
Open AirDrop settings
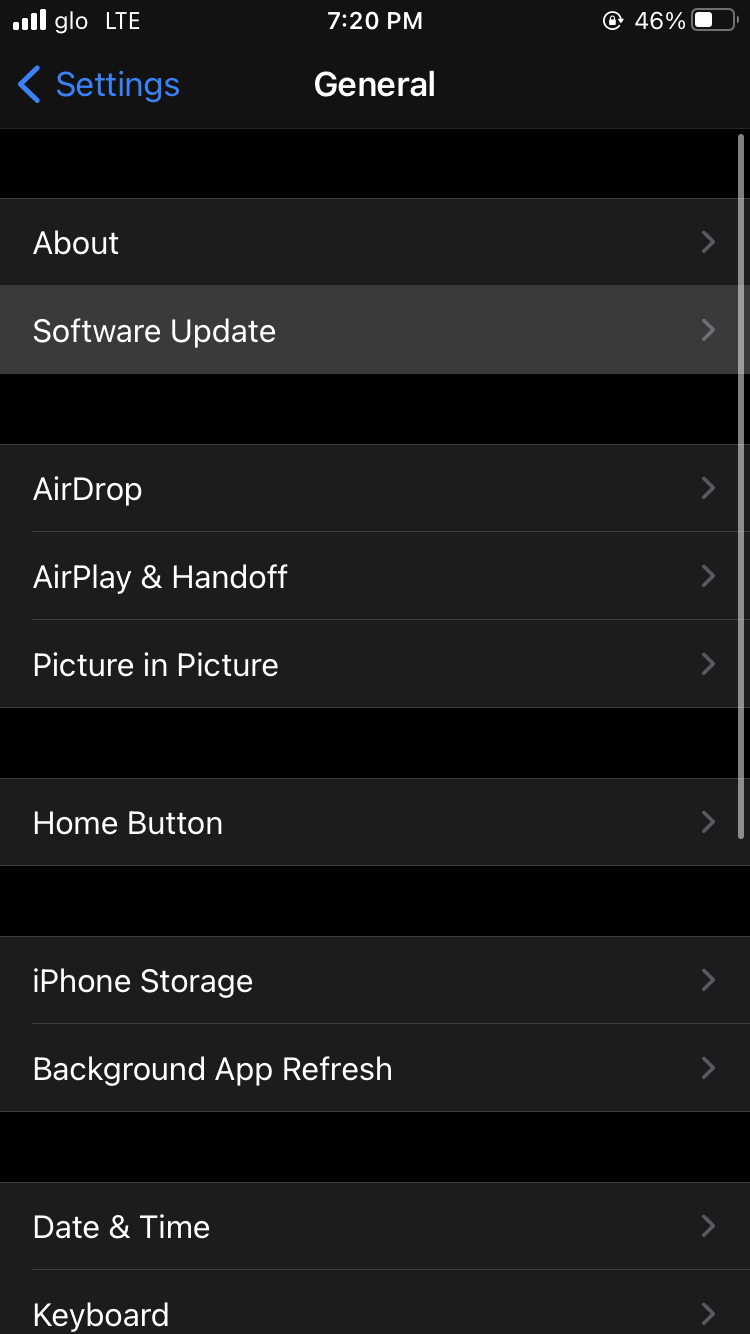coord(375,488)
